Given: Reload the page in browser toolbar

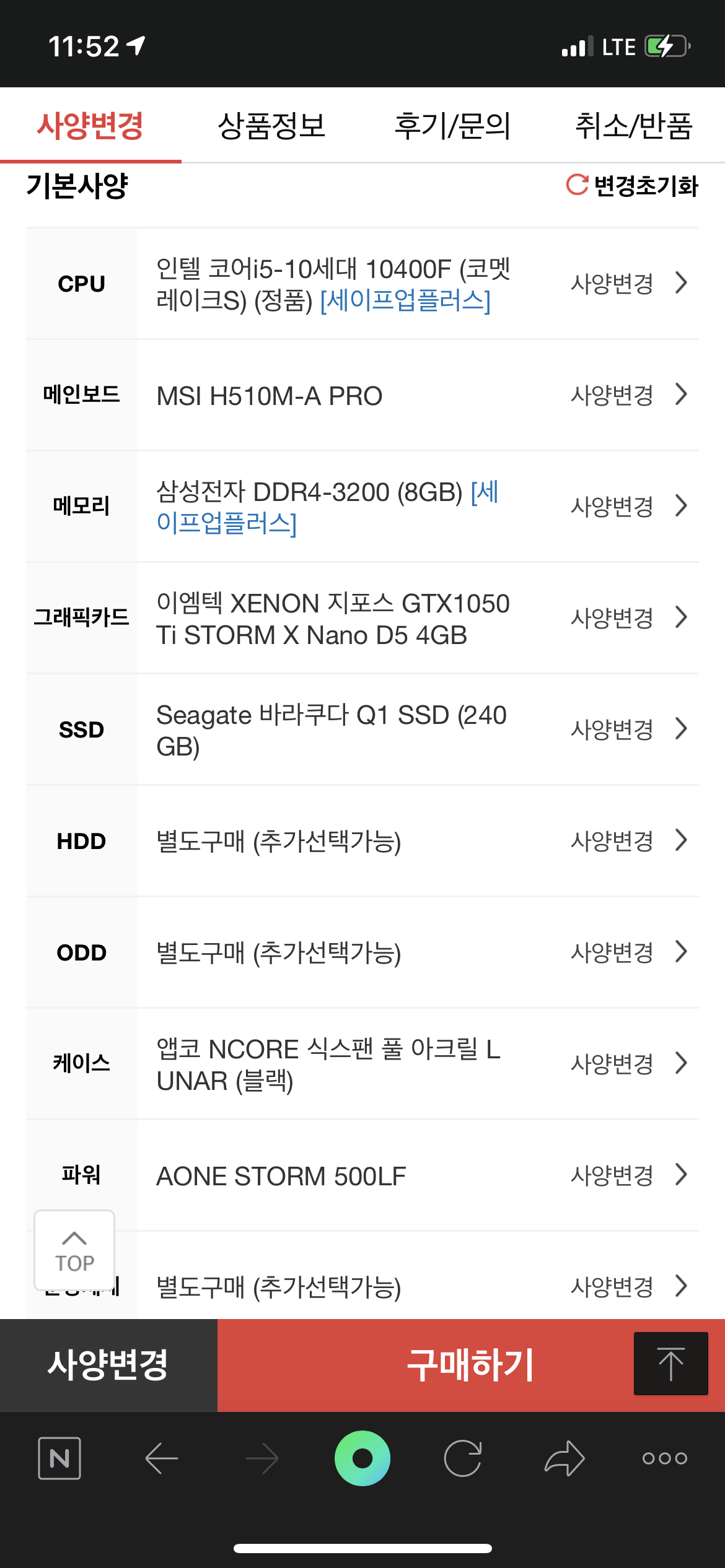Looking at the screenshot, I should 463,1458.
